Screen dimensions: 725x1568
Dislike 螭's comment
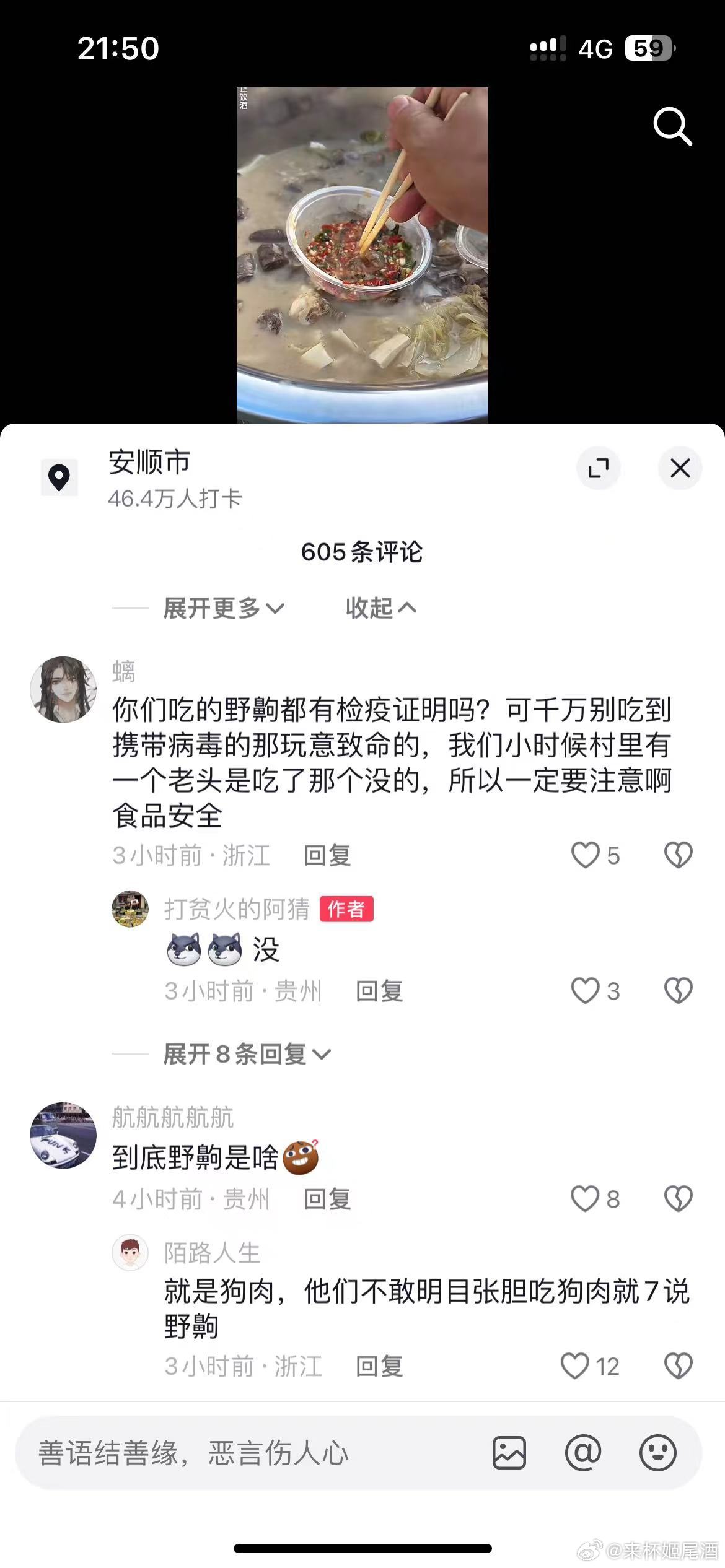(x=678, y=855)
